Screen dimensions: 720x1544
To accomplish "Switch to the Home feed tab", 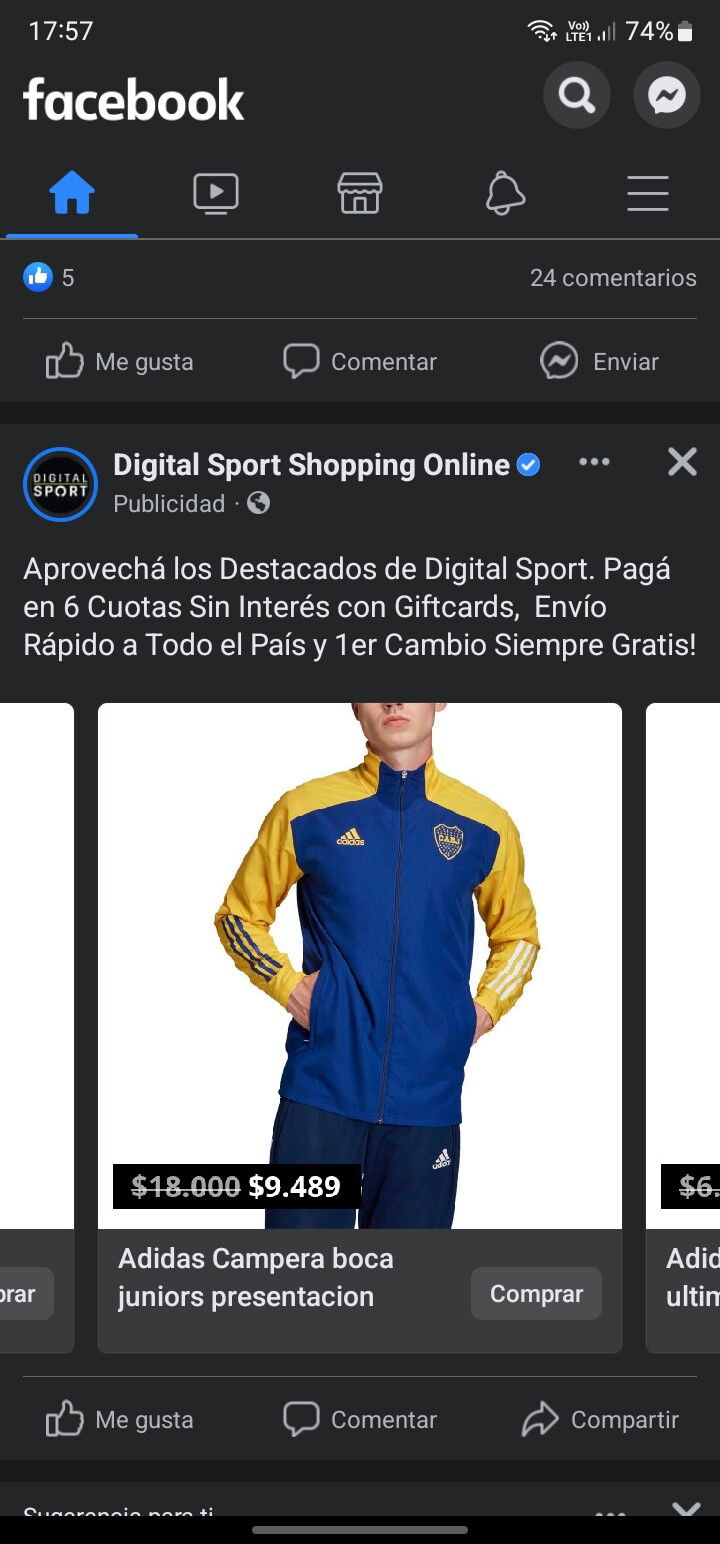I will [72, 193].
